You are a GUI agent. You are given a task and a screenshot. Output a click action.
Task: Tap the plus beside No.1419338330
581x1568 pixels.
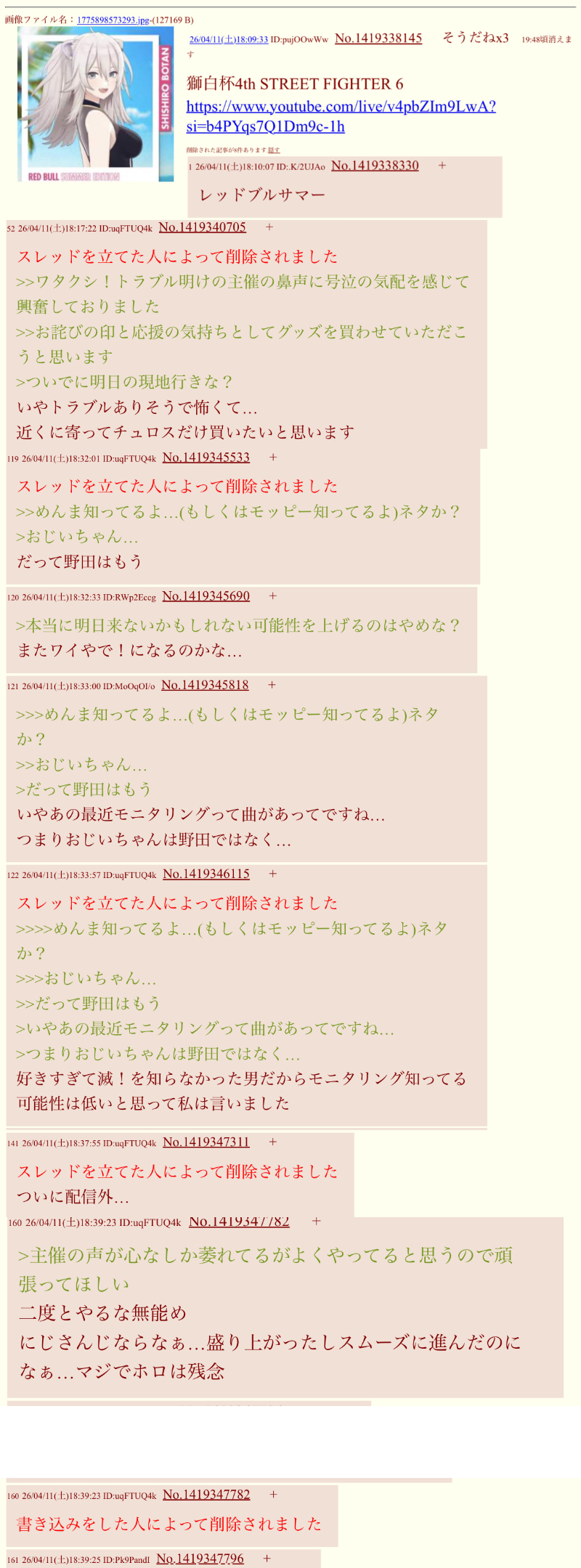442,166
